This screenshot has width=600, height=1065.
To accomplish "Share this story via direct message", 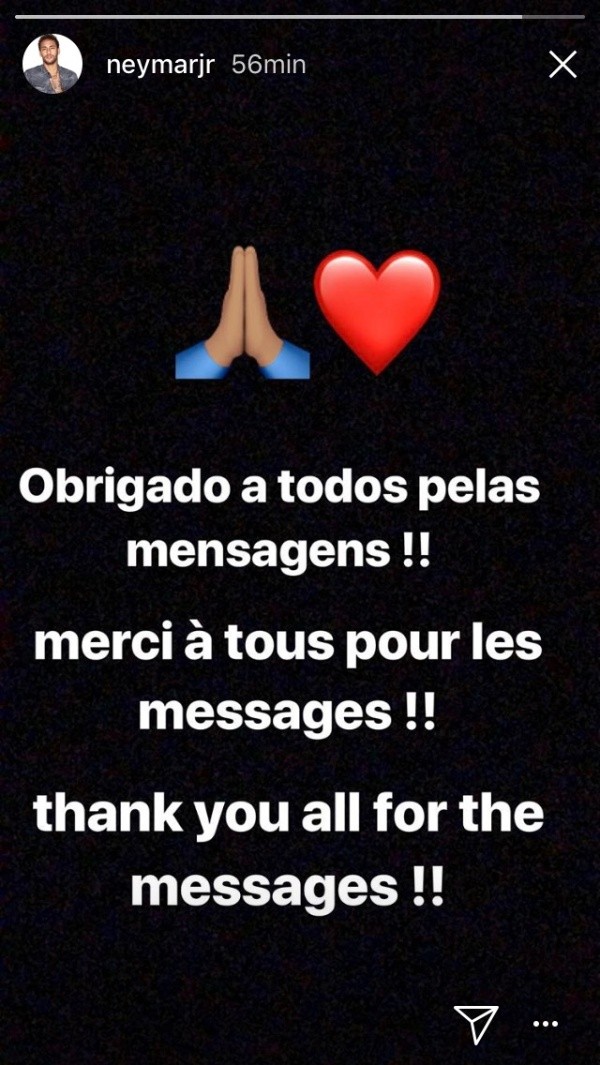I will click(476, 1023).
